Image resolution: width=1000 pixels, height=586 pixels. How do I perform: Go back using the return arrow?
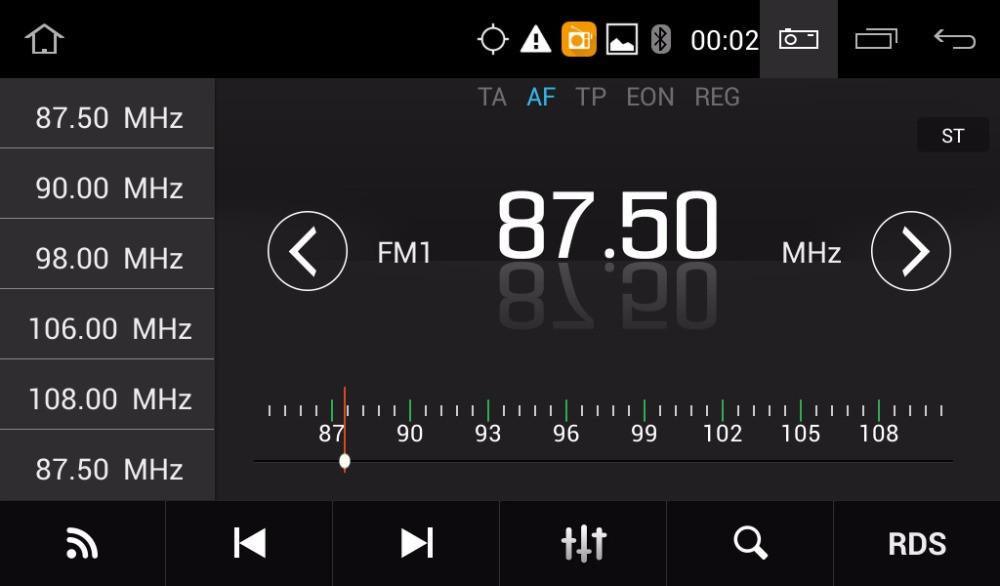[954, 39]
